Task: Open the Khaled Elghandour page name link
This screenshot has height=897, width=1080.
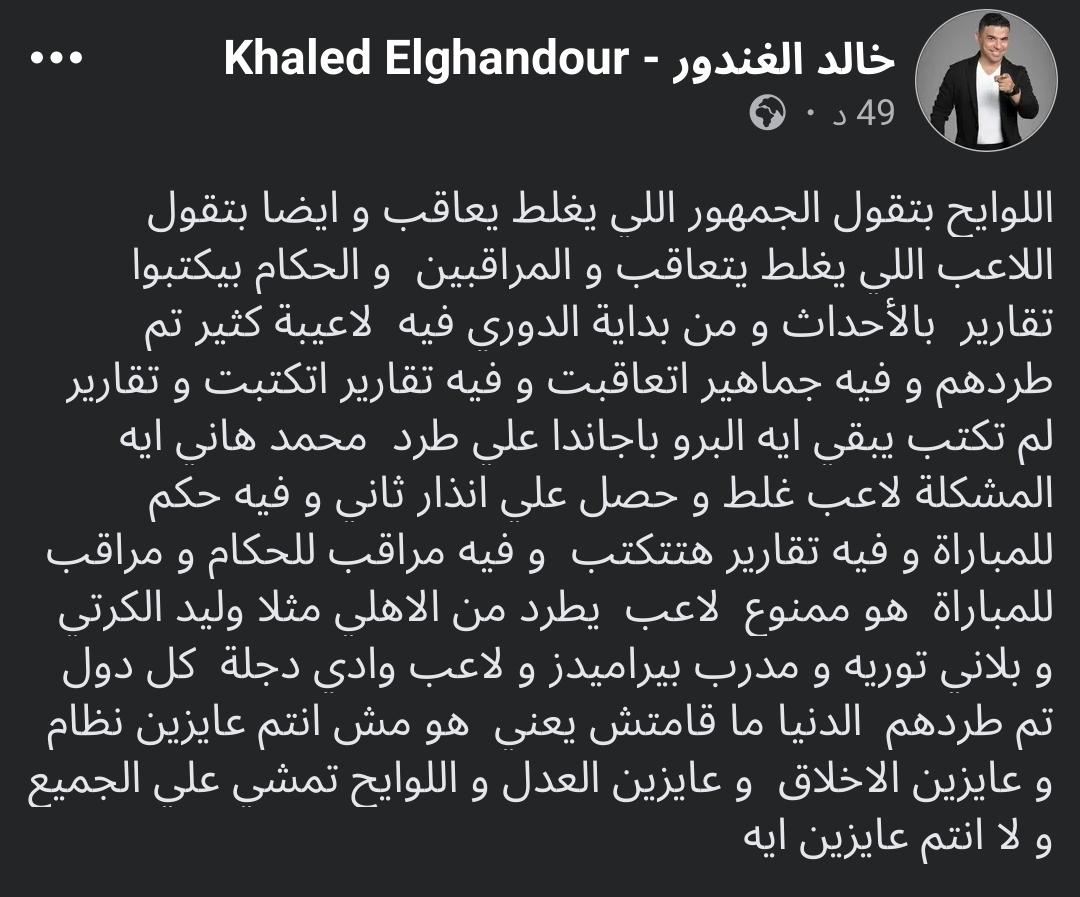Action: click(559, 58)
